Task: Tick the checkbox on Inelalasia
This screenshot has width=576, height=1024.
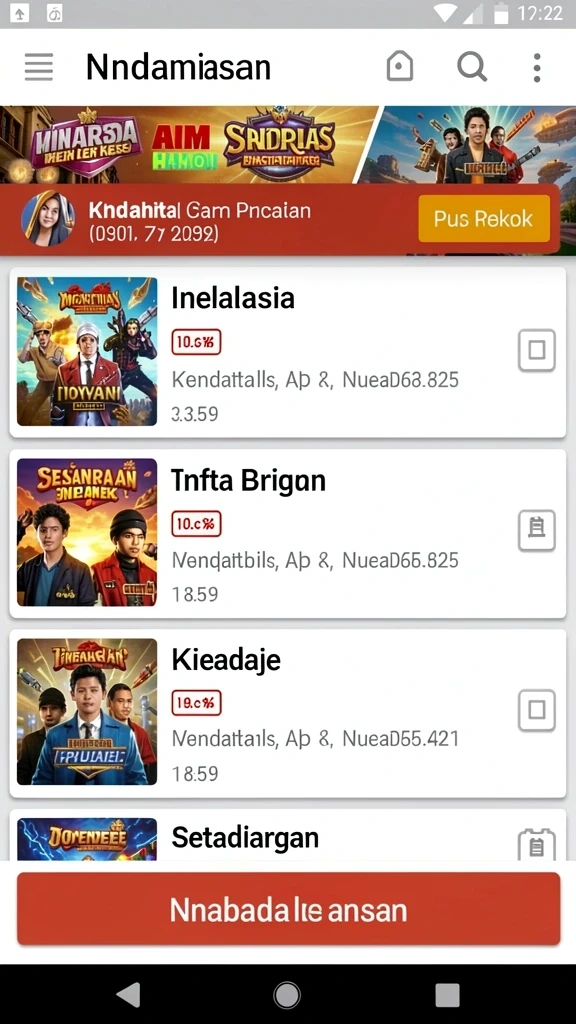Action: tap(537, 351)
